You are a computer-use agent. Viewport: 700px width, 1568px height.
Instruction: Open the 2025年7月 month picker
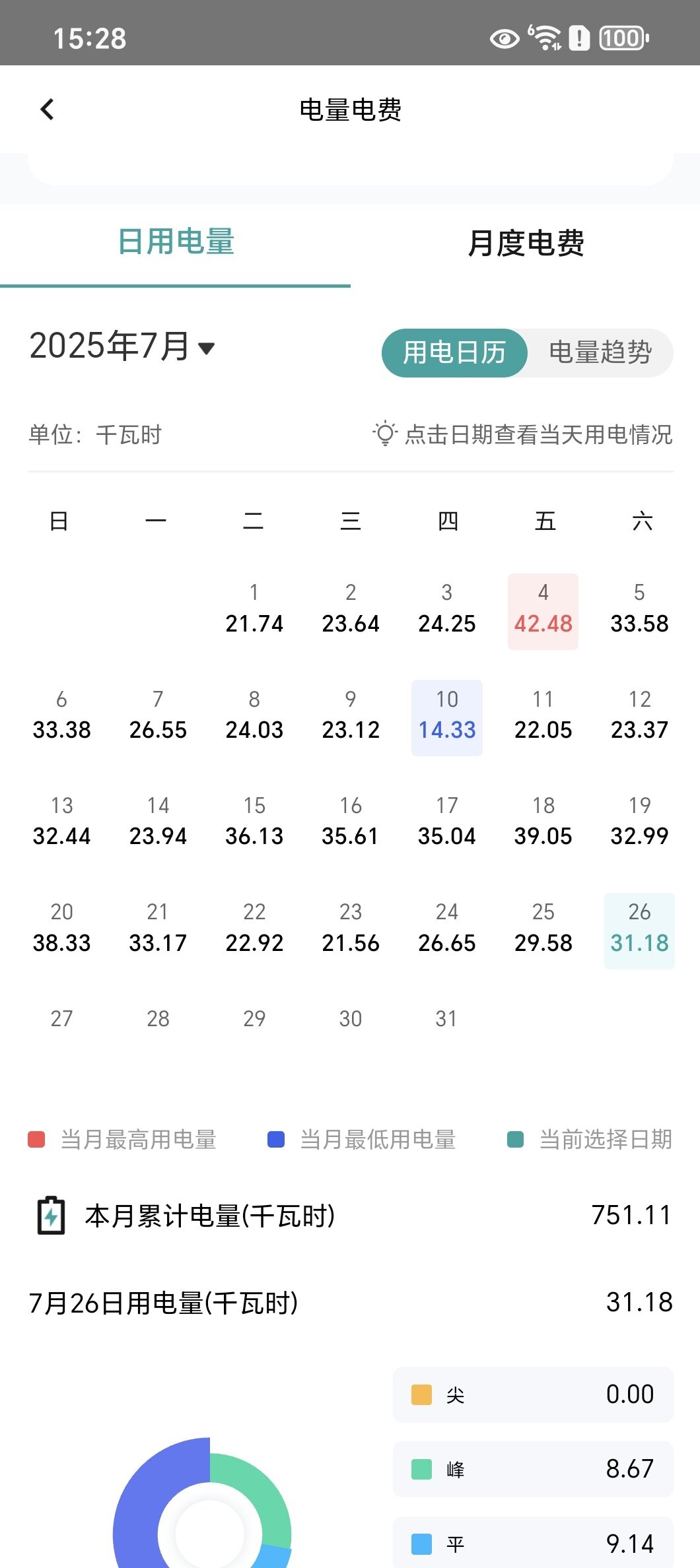[122, 346]
